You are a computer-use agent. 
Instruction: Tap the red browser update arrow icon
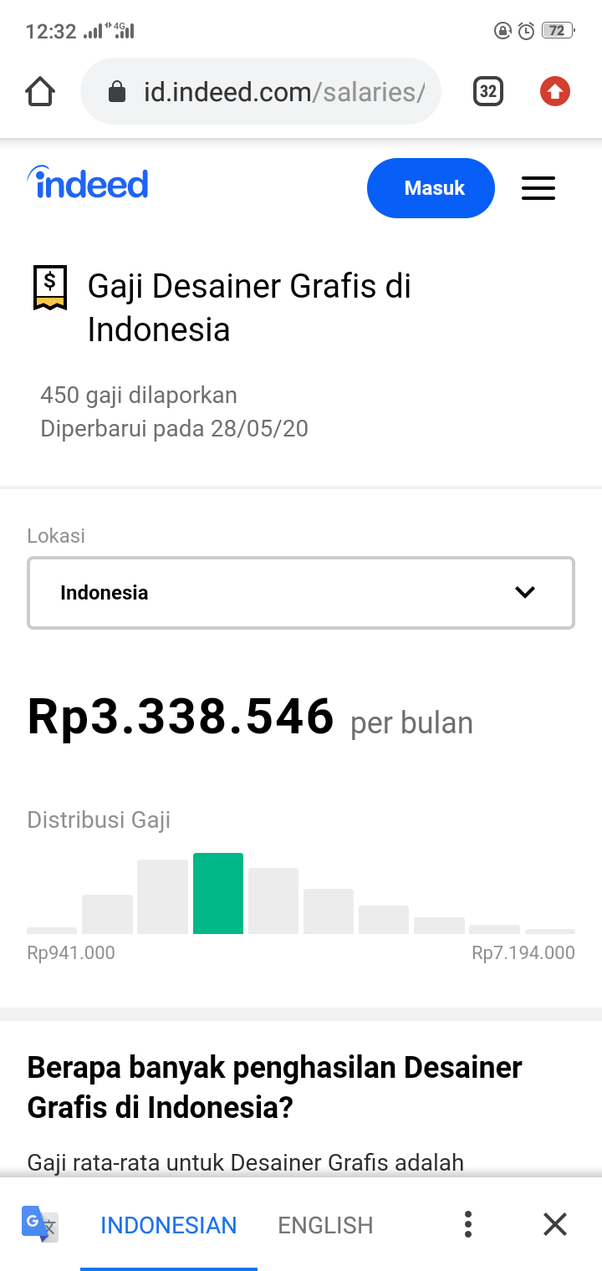tap(555, 92)
